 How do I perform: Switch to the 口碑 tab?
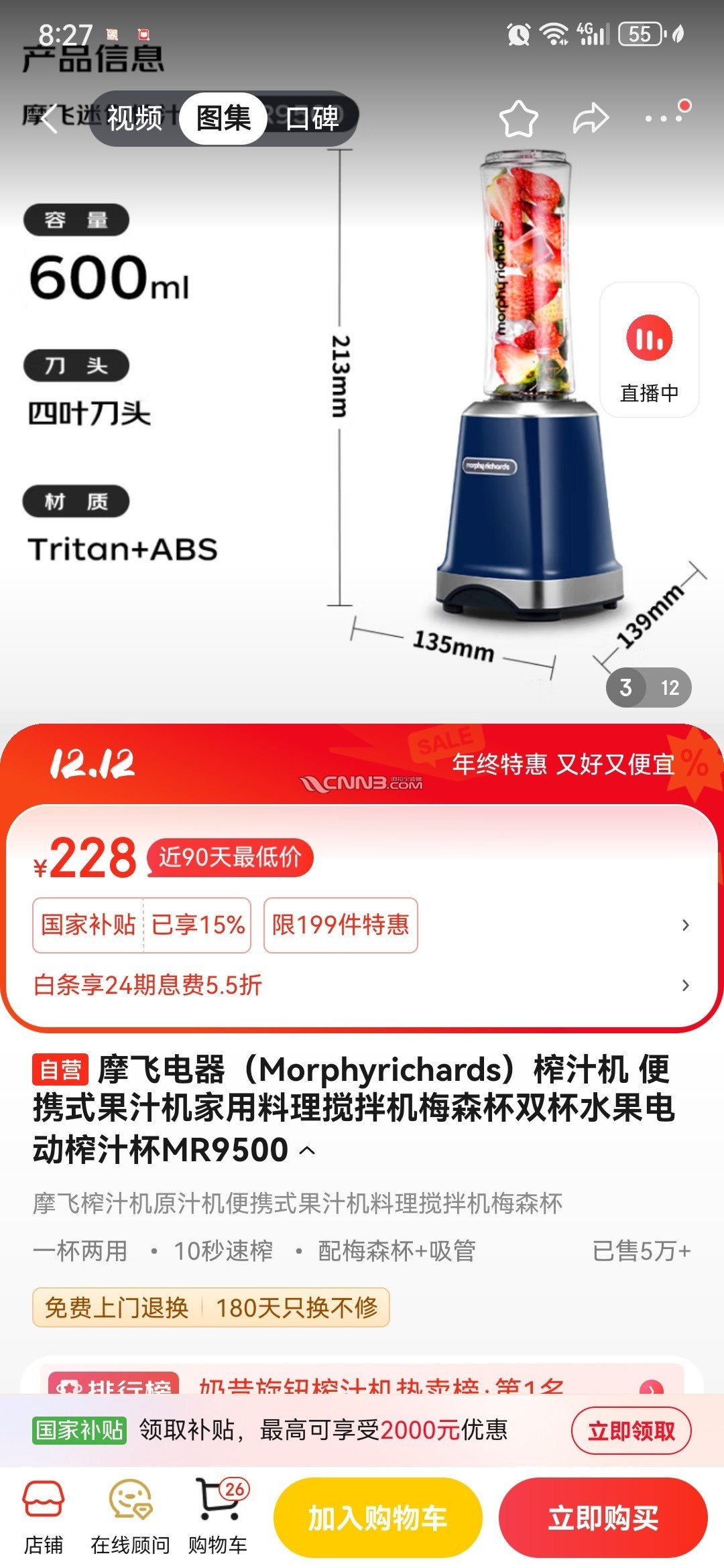click(312, 119)
